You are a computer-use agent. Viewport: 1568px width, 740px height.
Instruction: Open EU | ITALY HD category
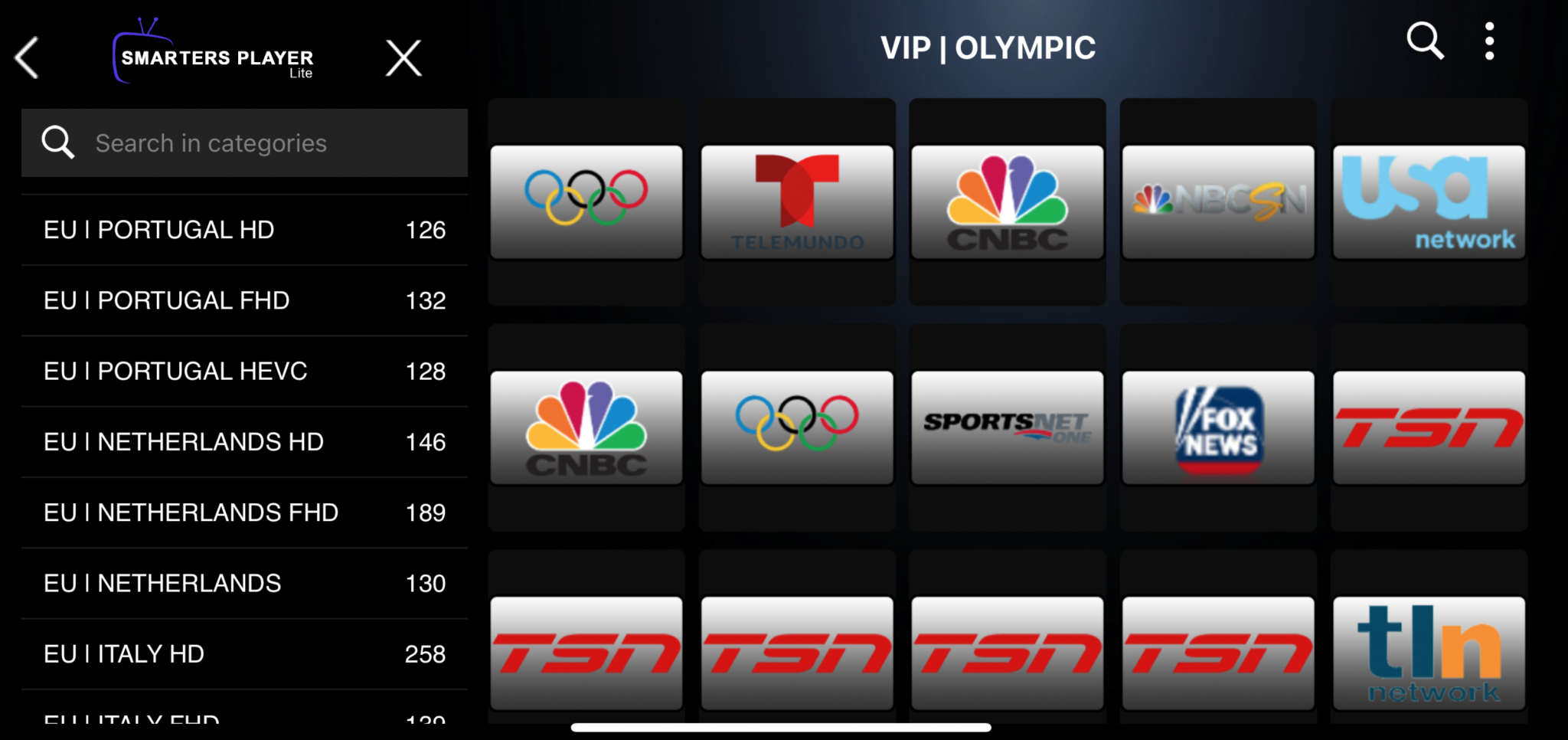pyautogui.click(x=244, y=654)
